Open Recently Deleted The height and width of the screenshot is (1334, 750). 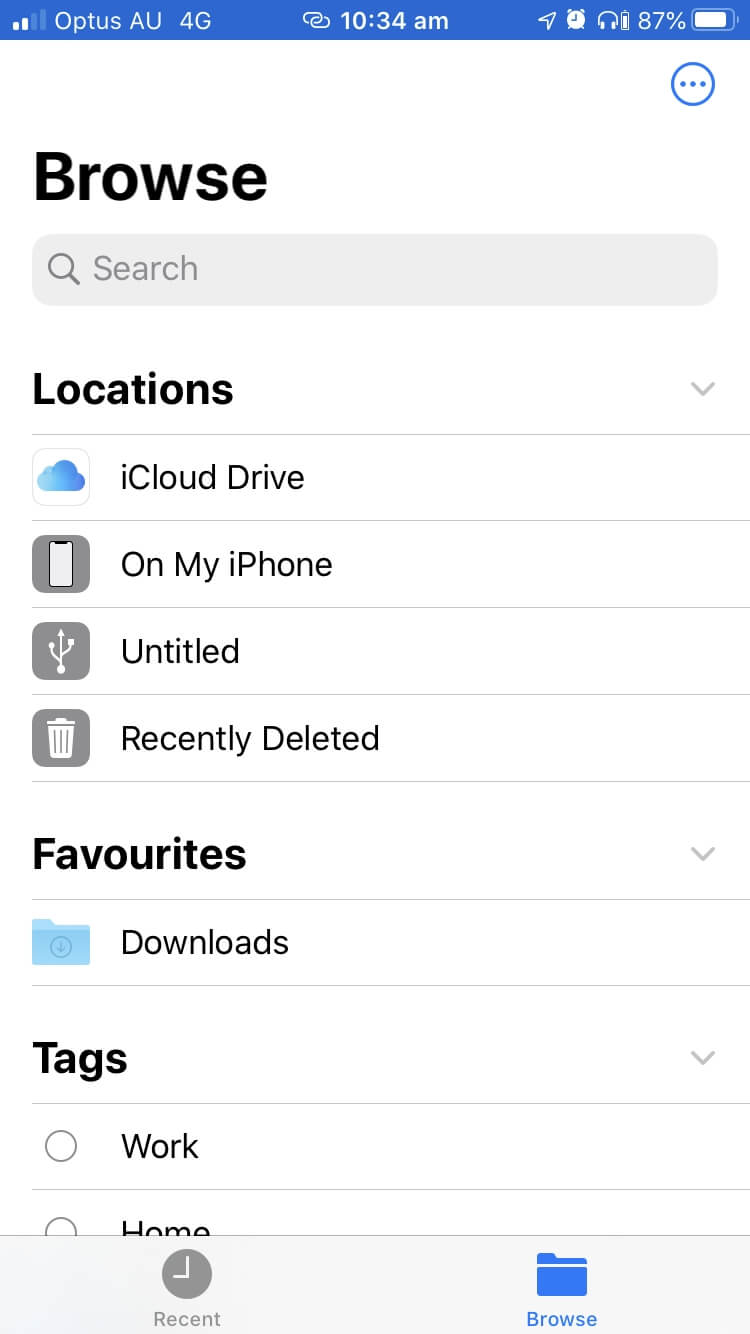click(391, 738)
